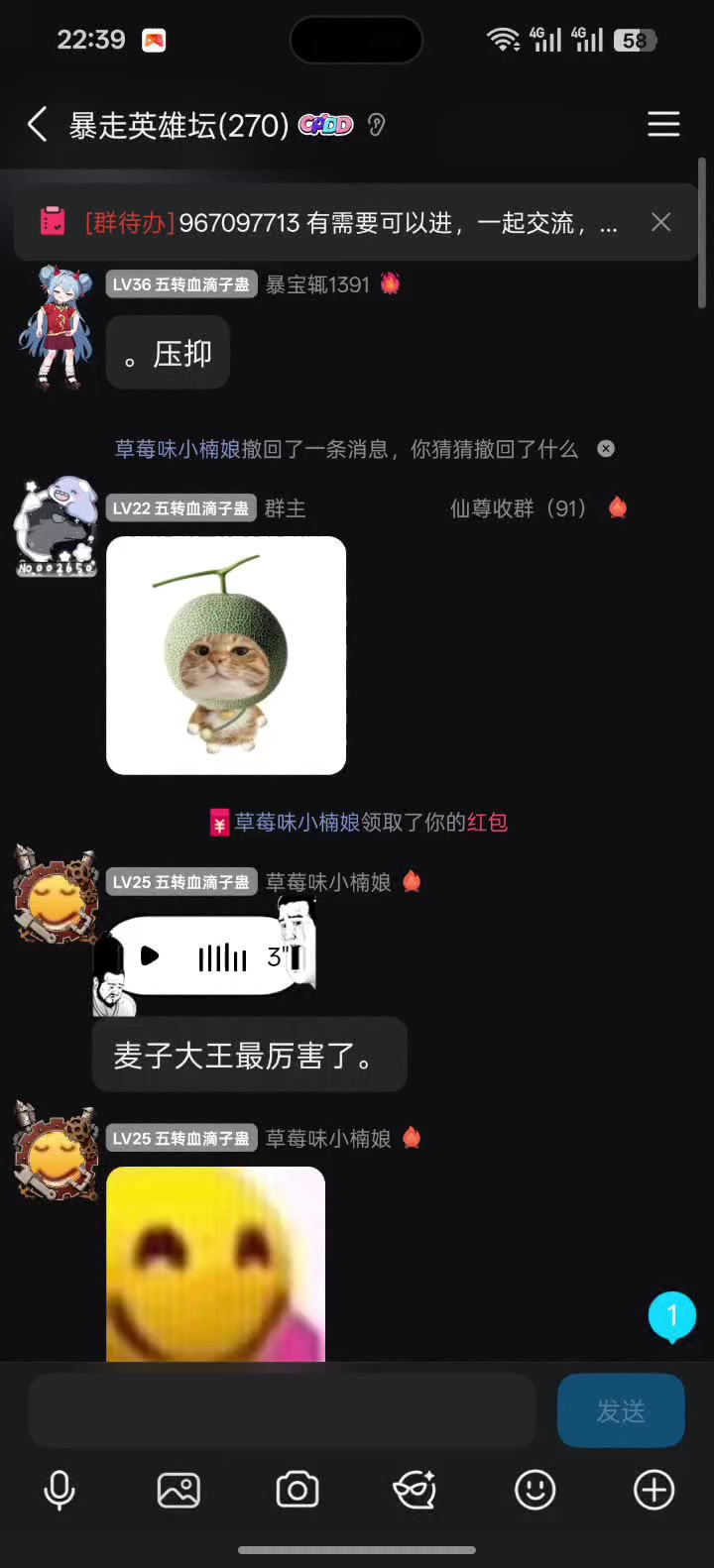The height and width of the screenshot is (1568, 714).
Task: Open the photo gallery picker
Action: [x=178, y=1490]
